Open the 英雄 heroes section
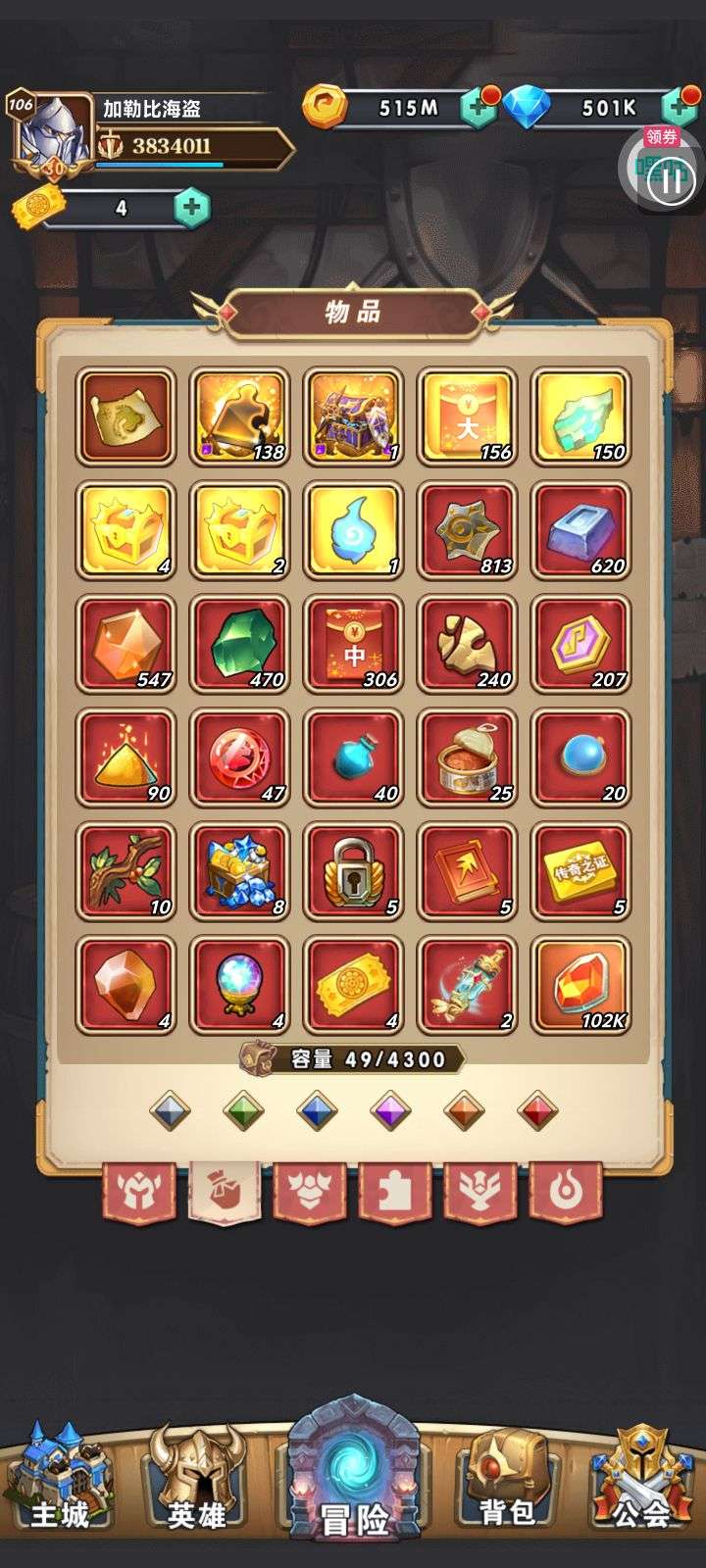 click(196, 1480)
